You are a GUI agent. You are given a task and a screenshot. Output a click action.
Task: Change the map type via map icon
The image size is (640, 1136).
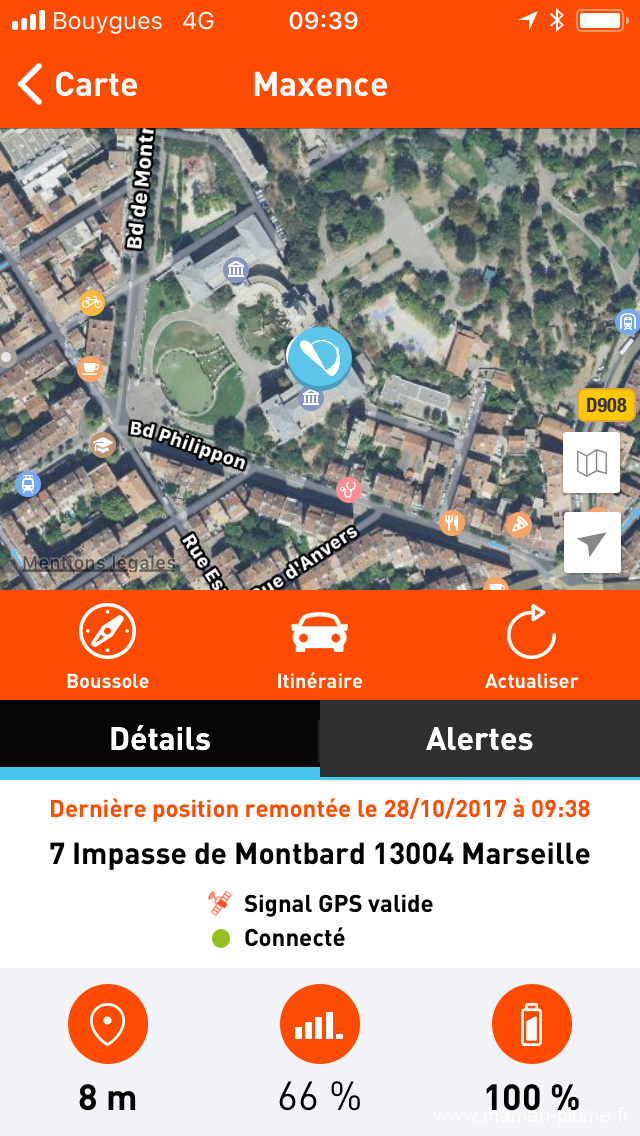tap(591, 463)
